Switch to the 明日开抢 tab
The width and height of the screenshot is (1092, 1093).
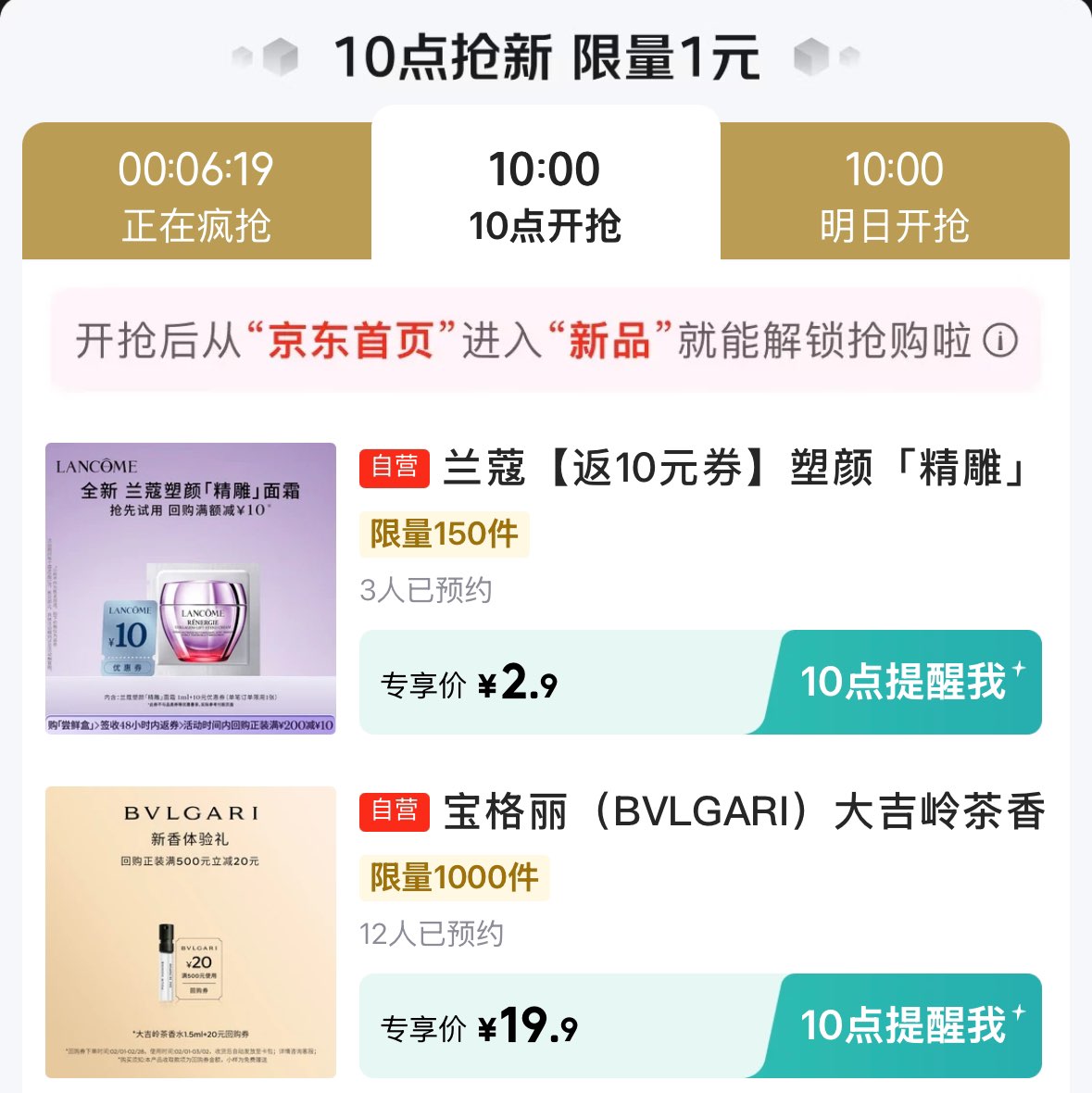[x=894, y=195]
